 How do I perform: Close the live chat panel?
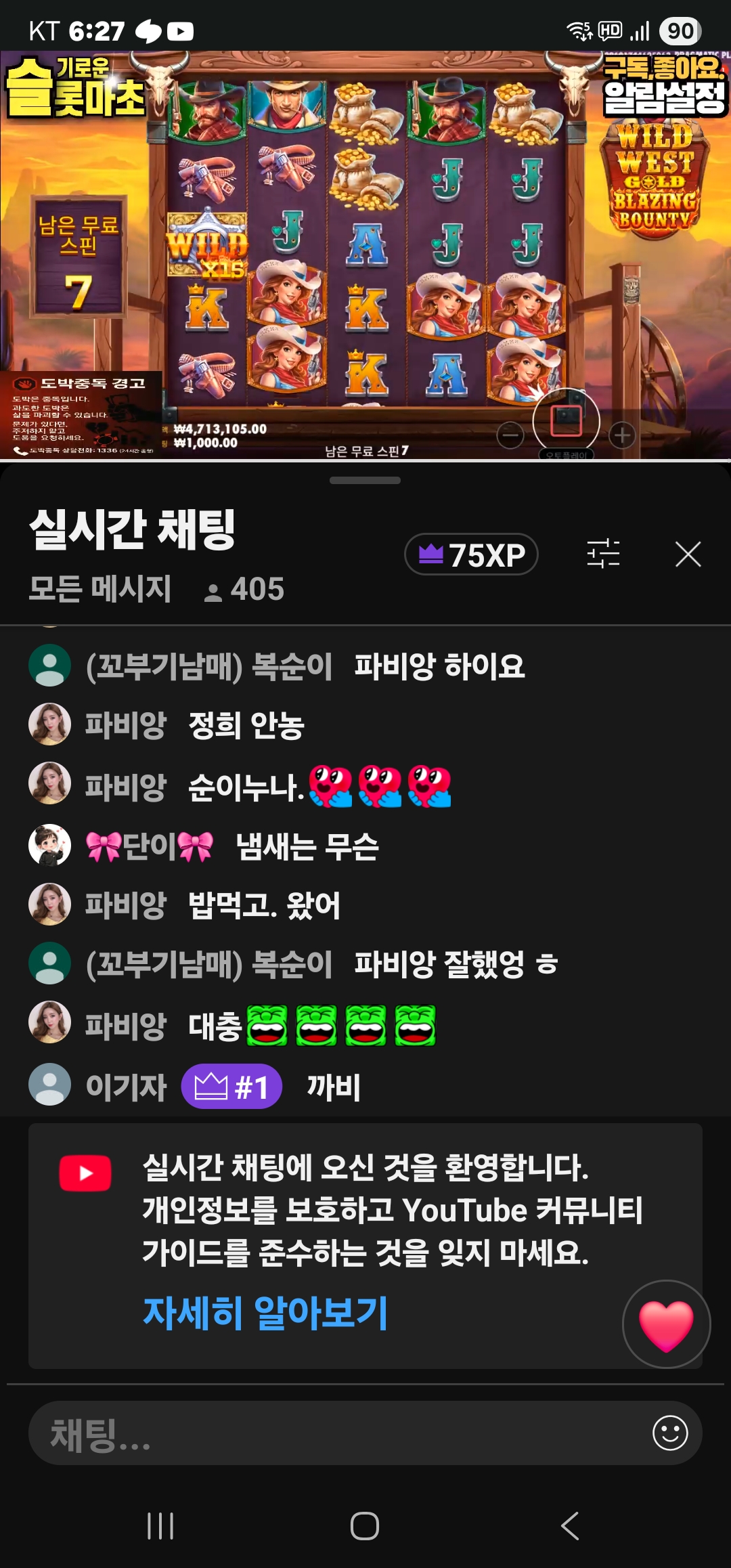[x=688, y=554]
